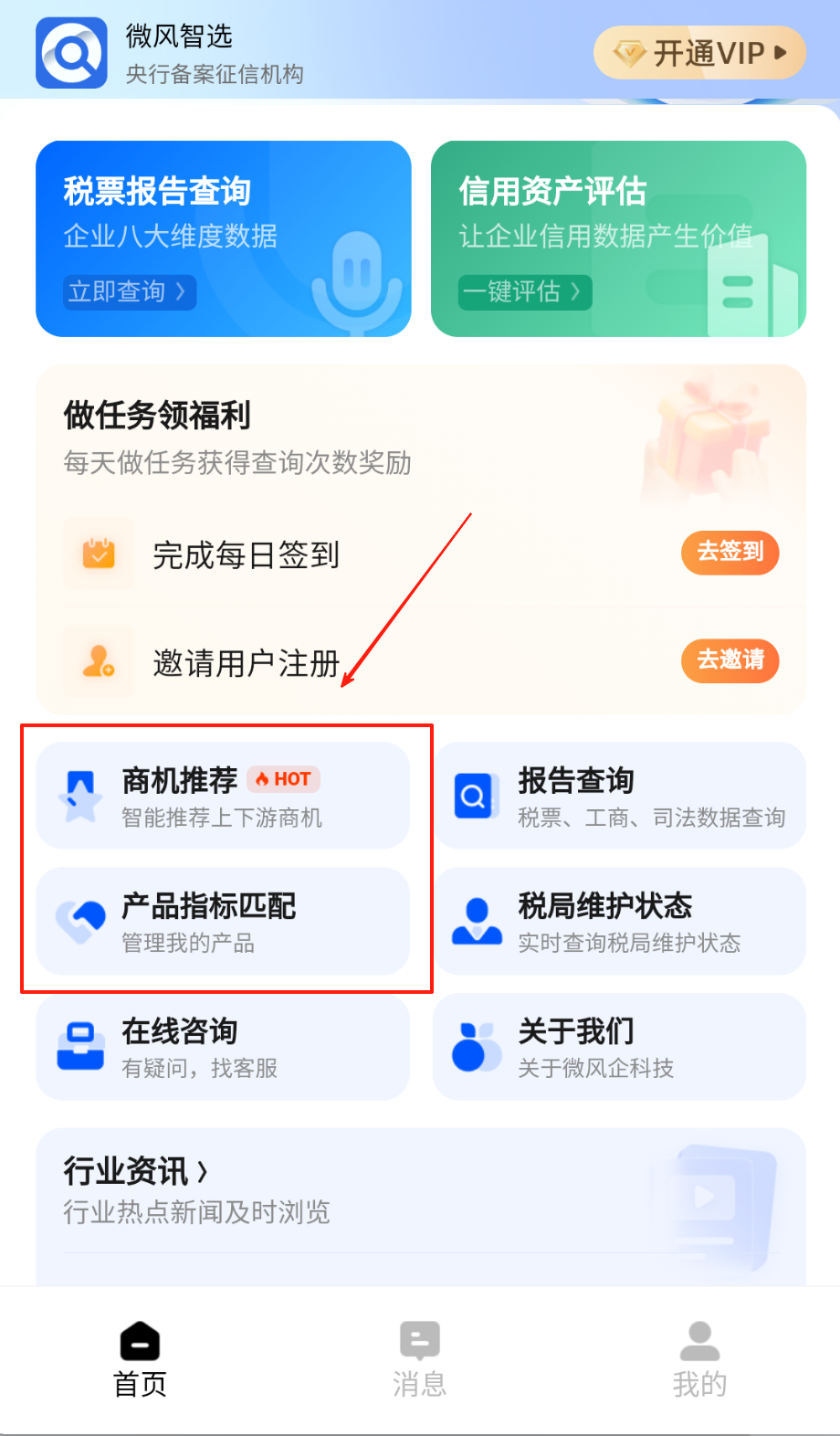Switch to the 消息 tab
Image resolution: width=840 pixels, height=1436 pixels.
pyautogui.click(x=420, y=1359)
